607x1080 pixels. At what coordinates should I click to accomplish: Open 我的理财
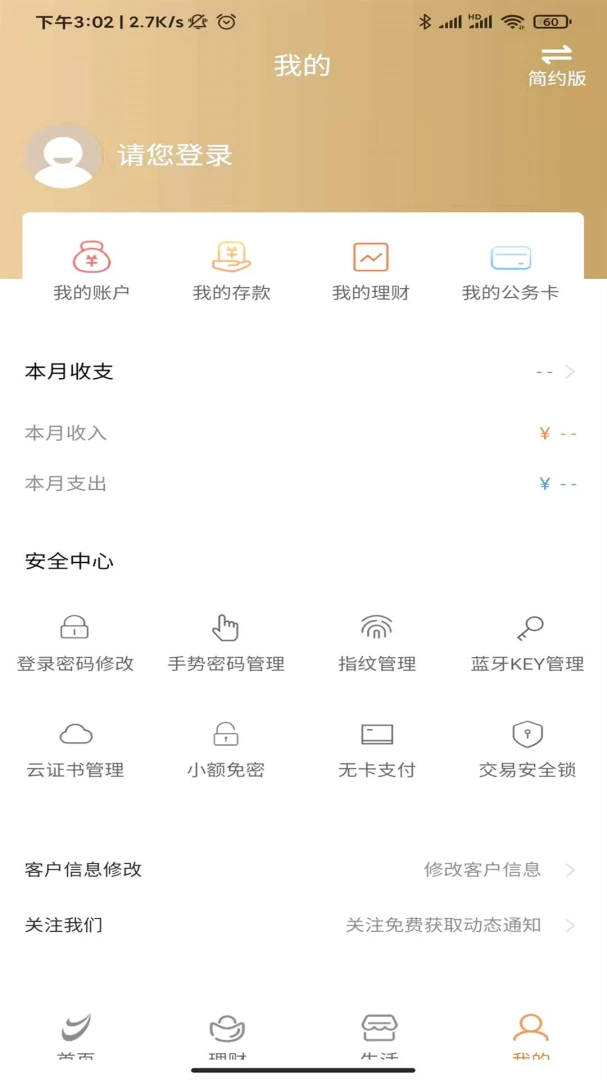371,271
